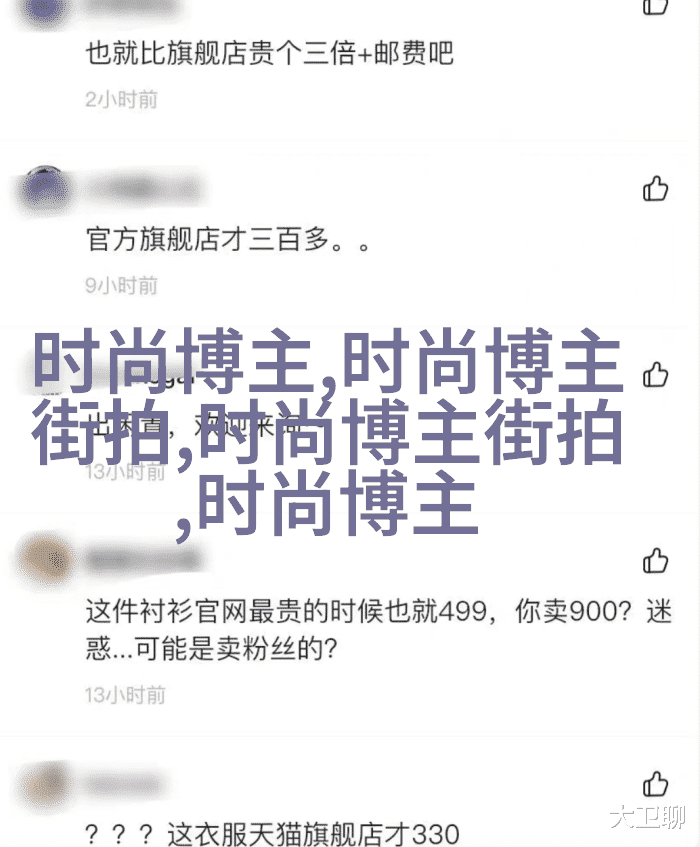Like the comment '官方旗舰店才三百多'
This screenshot has height=847, width=700.
[x=655, y=188]
